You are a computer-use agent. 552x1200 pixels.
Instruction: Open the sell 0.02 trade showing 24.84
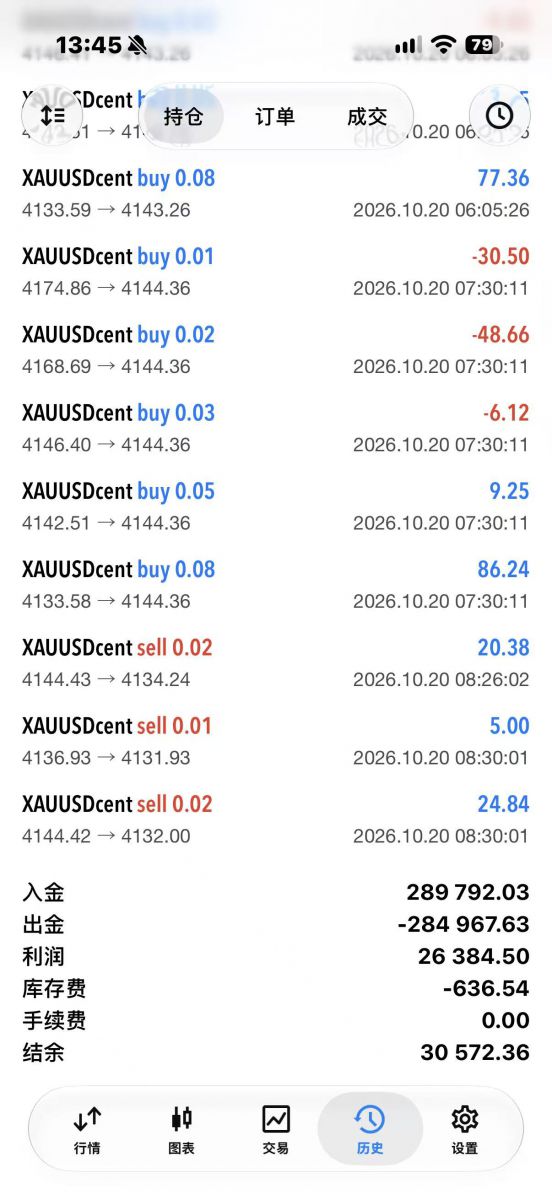[276, 819]
